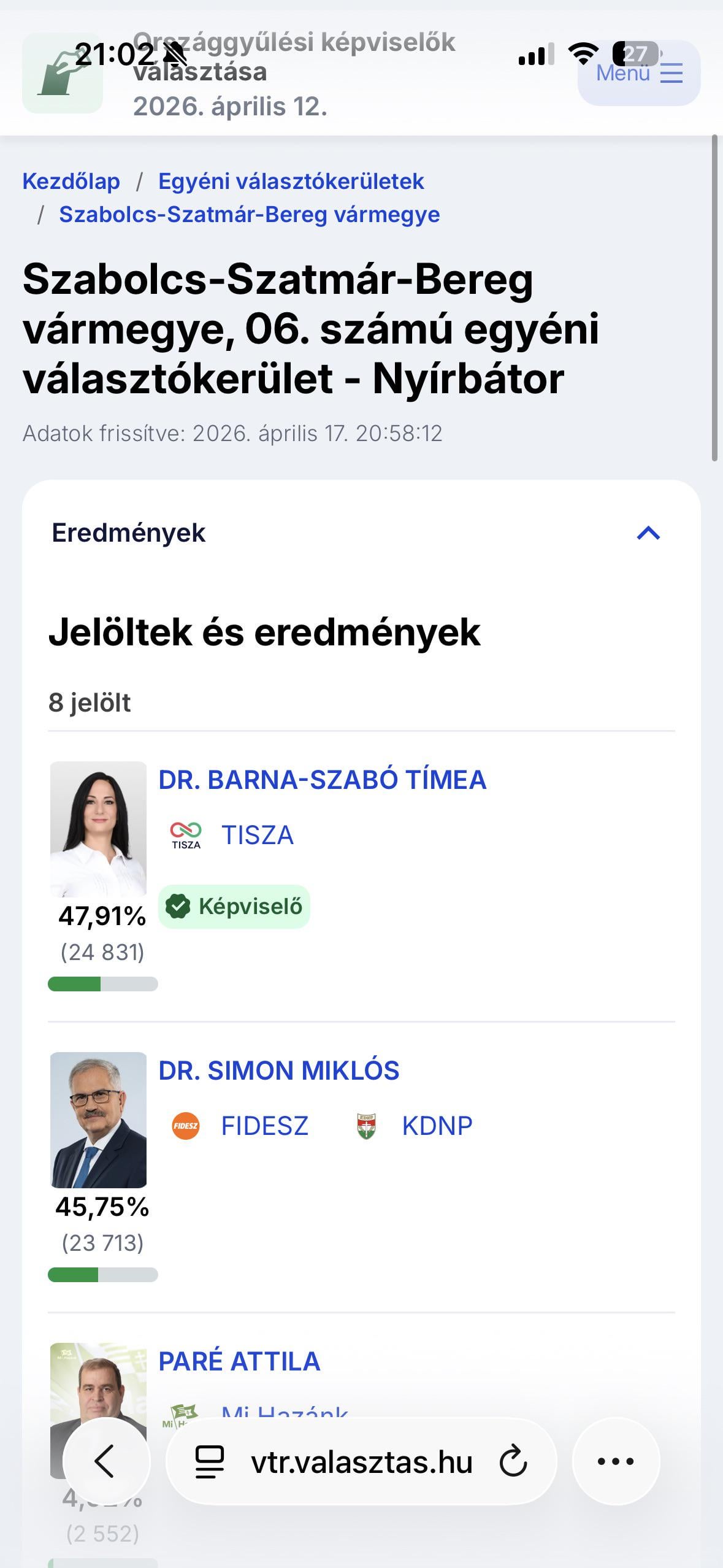Open Szabolcs-Szatmár-Bereg vármegye breadcrumb link
Image resolution: width=723 pixels, height=1568 pixels.
(249, 215)
